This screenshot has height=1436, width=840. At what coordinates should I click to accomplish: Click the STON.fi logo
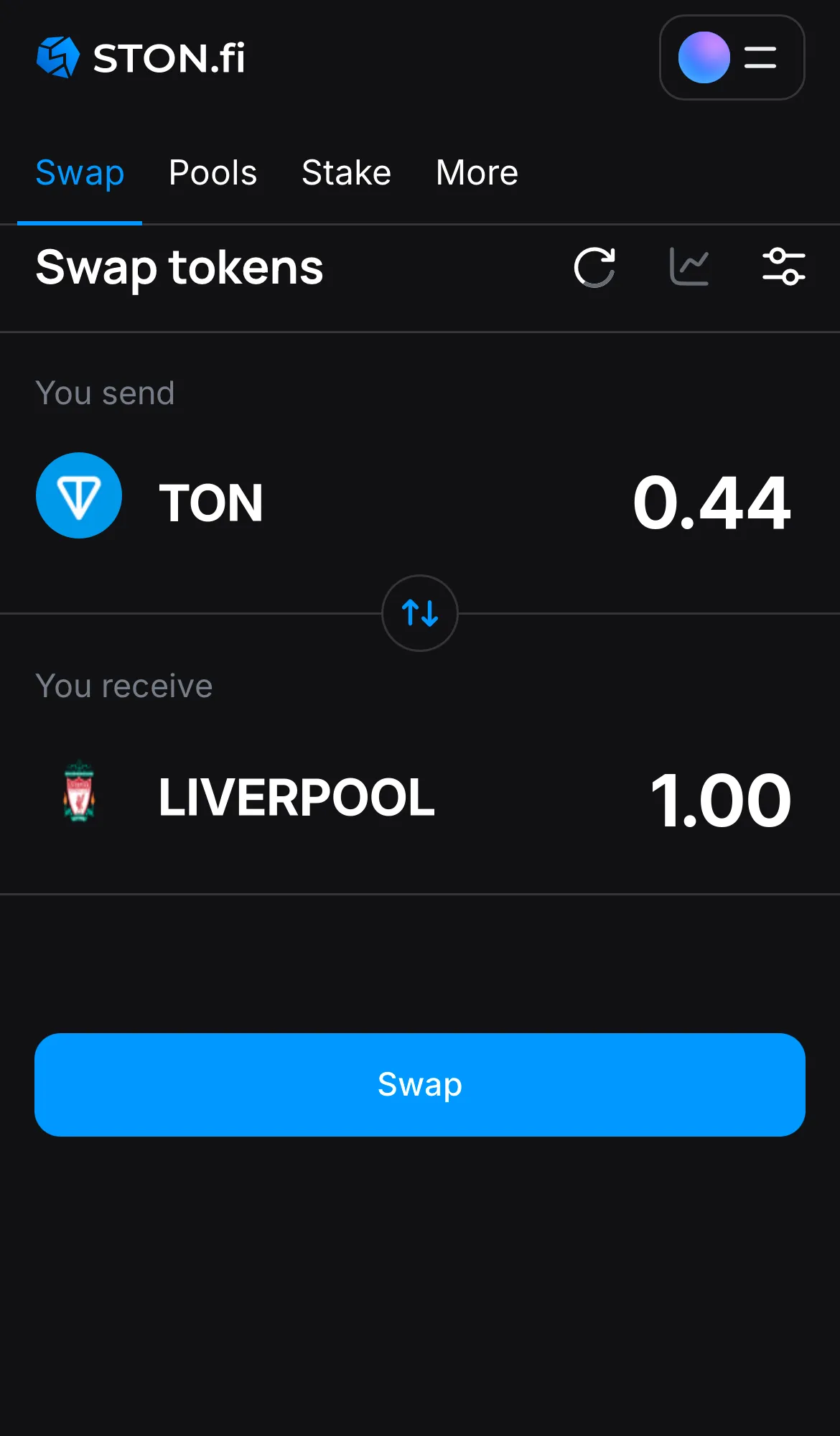tap(140, 58)
